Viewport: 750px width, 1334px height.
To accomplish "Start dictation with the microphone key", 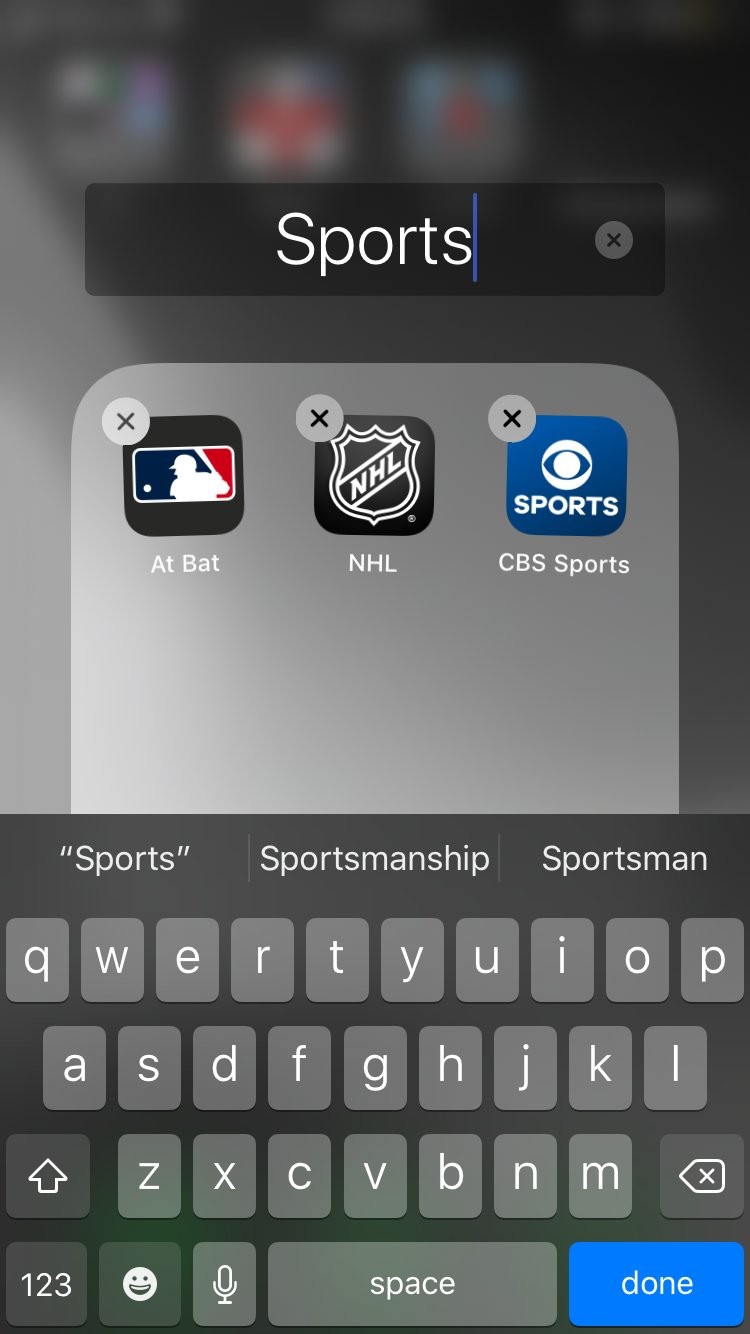I will tap(225, 1283).
